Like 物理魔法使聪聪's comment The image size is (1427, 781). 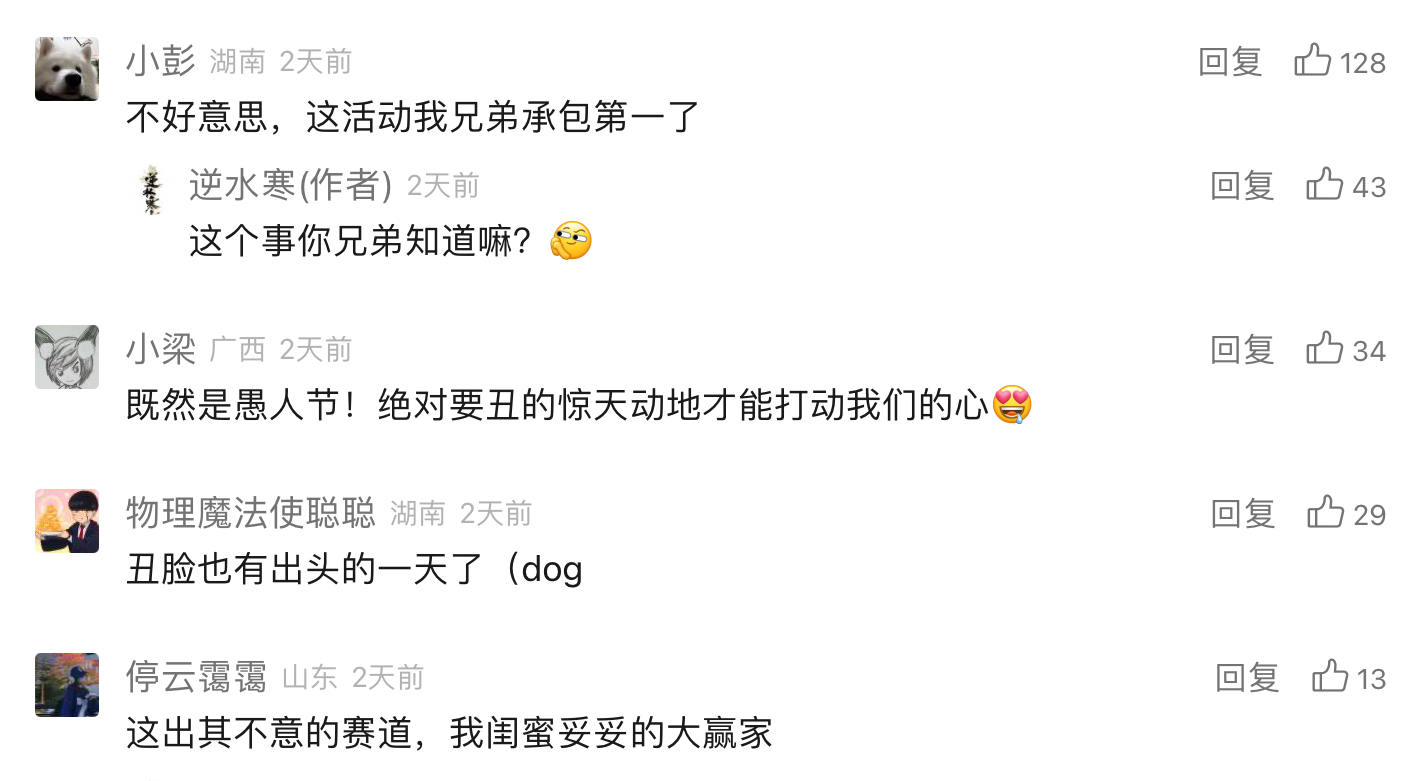(x=1325, y=514)
